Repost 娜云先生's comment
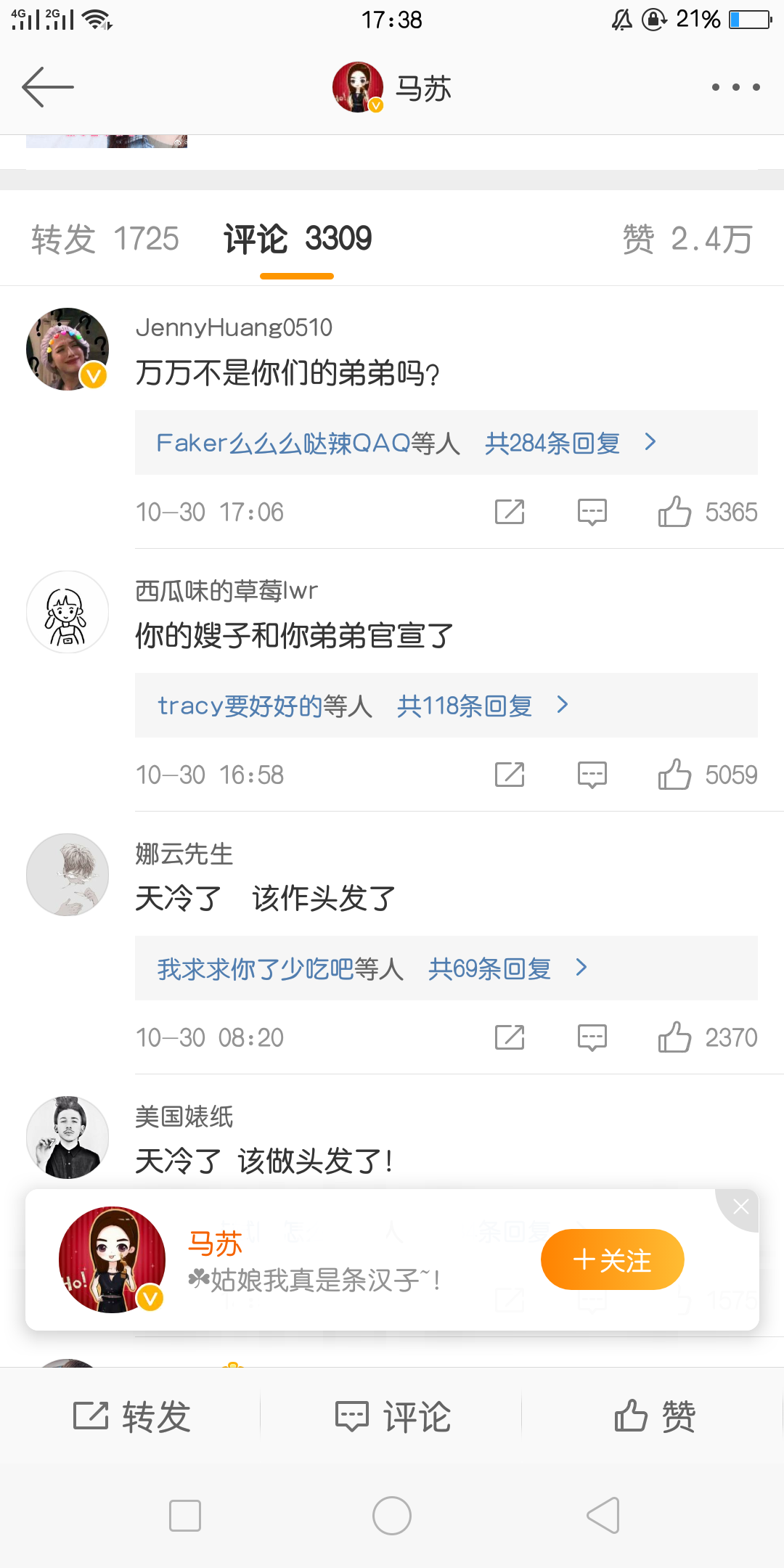 pyautogui.click(x=509, y=1037)
